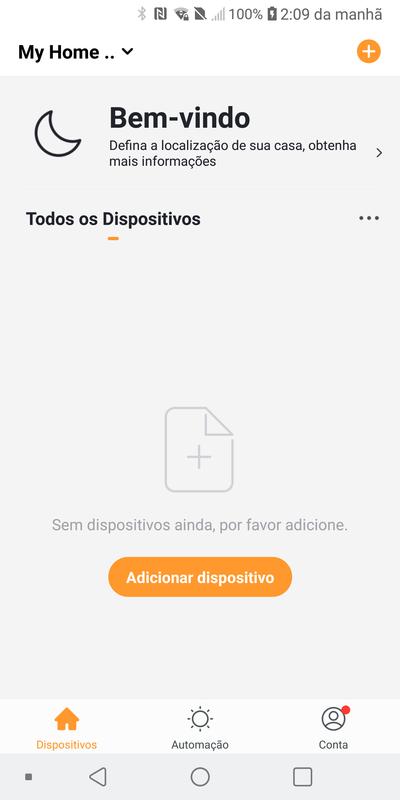Open the three-dot menu for devices
Screen dimensions: 400x800
pyautogui.click(x=369, y=218)
